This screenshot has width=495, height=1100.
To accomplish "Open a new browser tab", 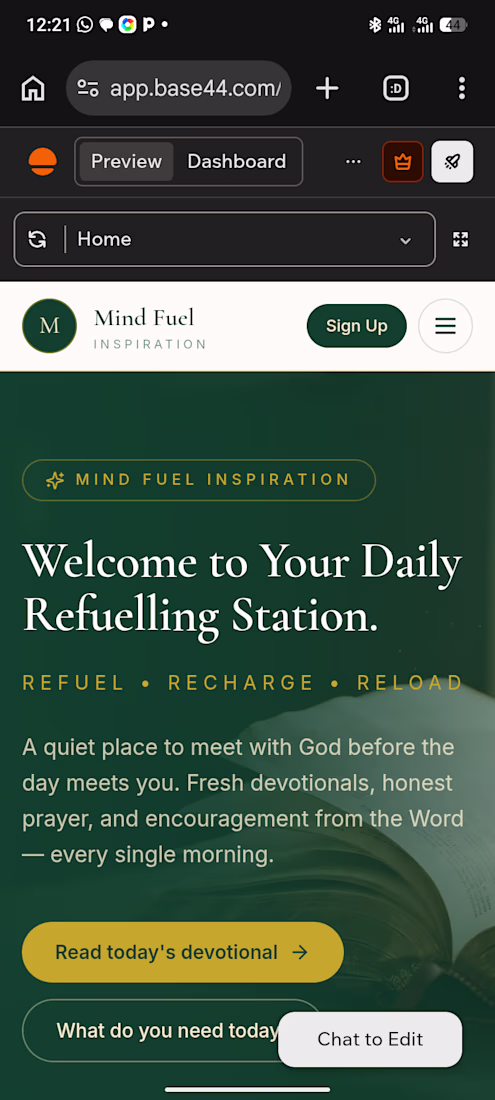I will pyautogui.click(x=327, y=88).
